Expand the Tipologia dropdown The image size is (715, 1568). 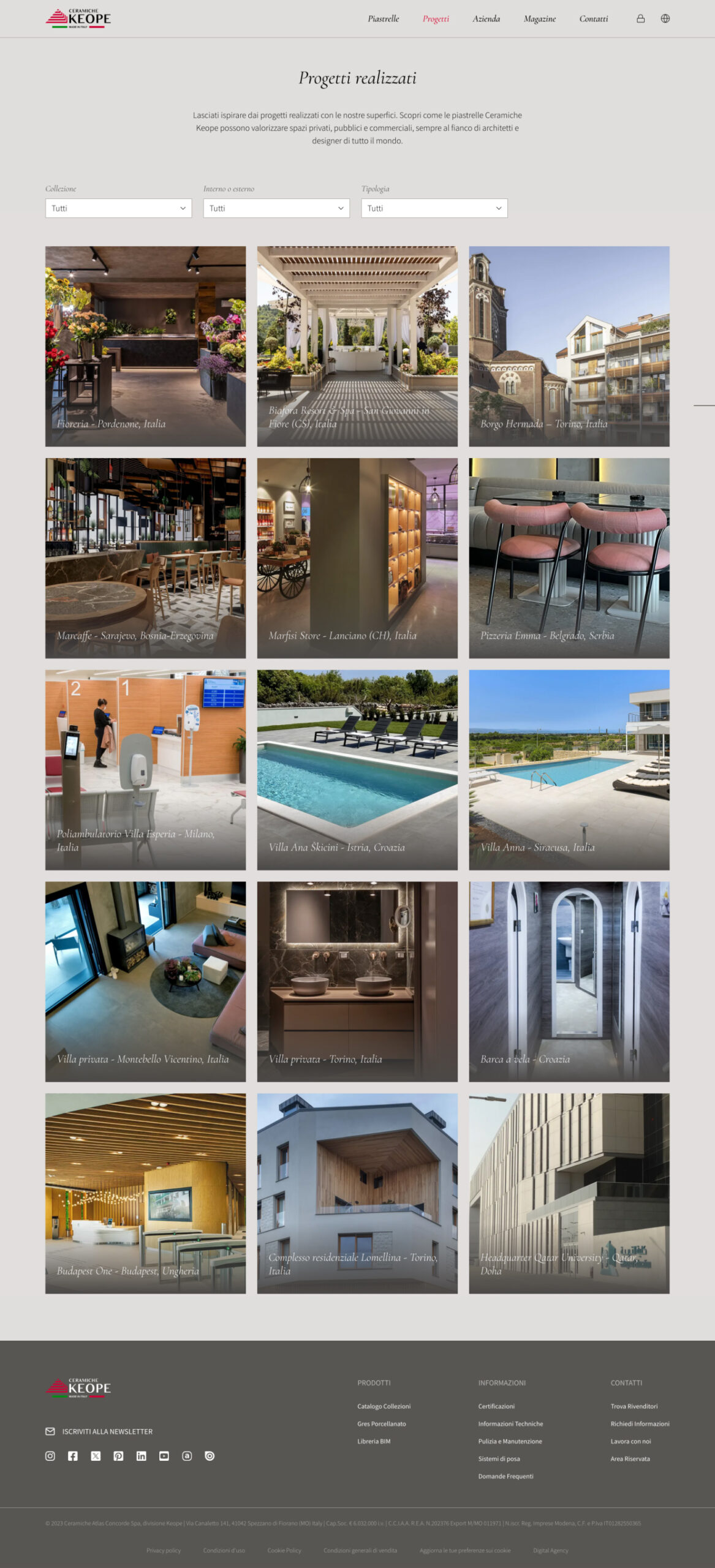pyautogui.click(x=434, y=208)
